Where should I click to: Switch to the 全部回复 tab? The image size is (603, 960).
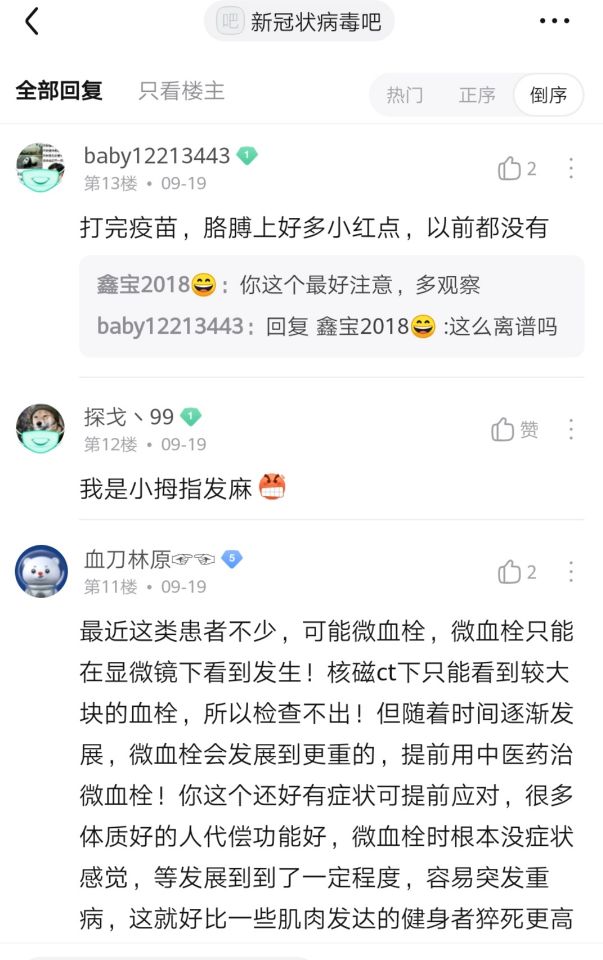pos(59,91)
